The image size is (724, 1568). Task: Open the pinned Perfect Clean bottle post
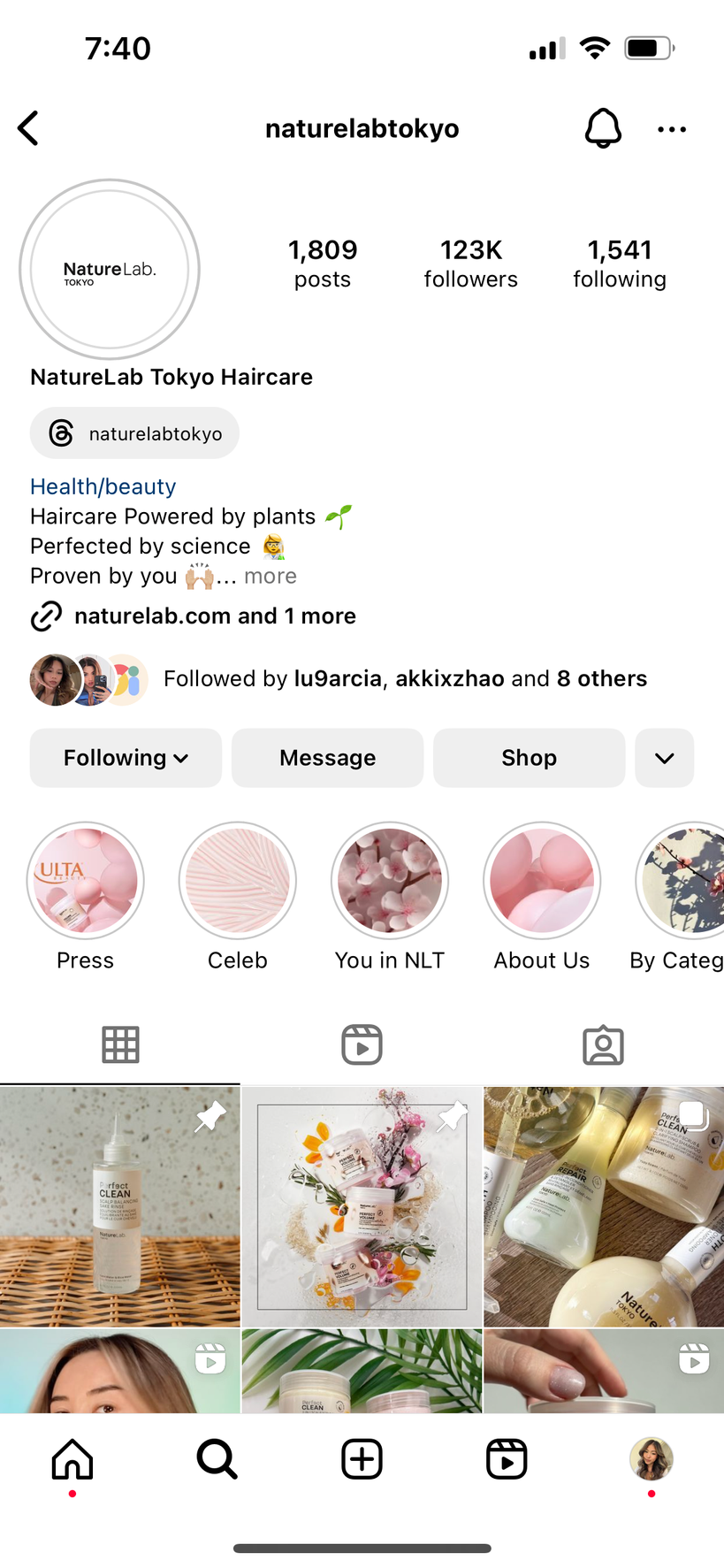119,1206
